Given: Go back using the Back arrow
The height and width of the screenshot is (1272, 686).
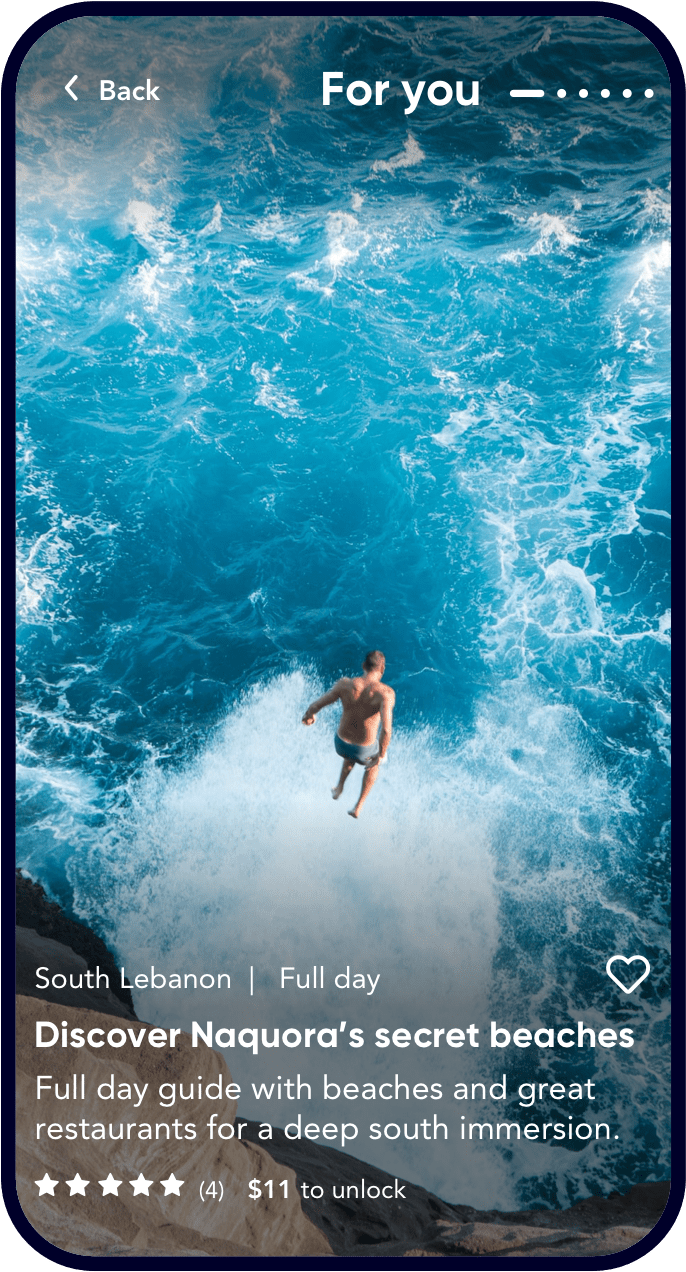Looking at the screenshot, I should [72, 89].
